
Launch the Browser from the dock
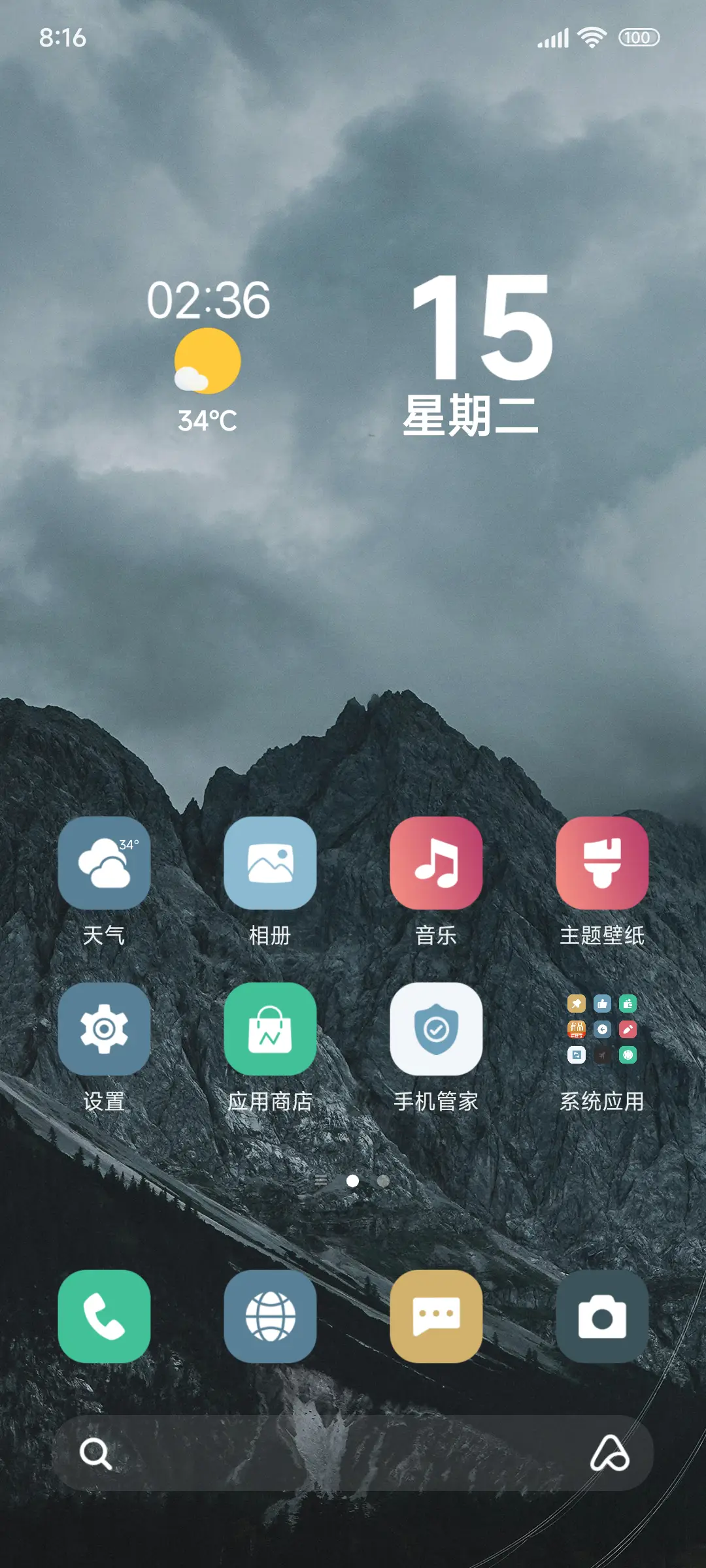click(271, 1317)
